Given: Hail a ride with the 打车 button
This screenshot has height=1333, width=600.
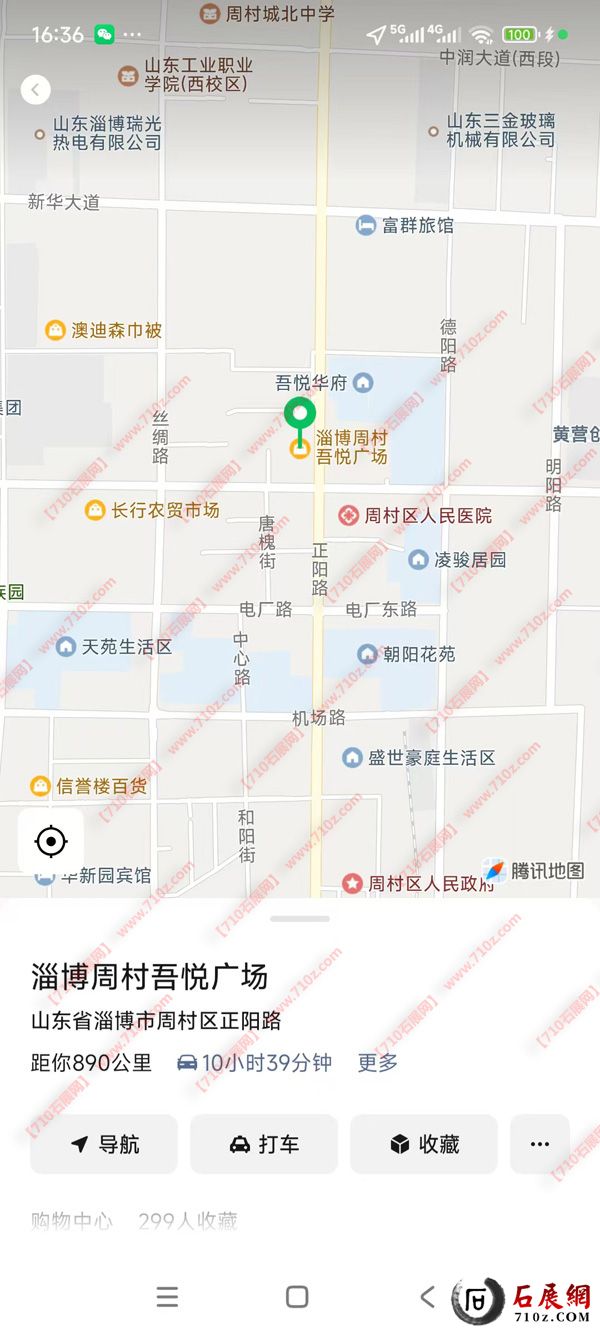Looking at the screenshot, I should pos(264,1144).
